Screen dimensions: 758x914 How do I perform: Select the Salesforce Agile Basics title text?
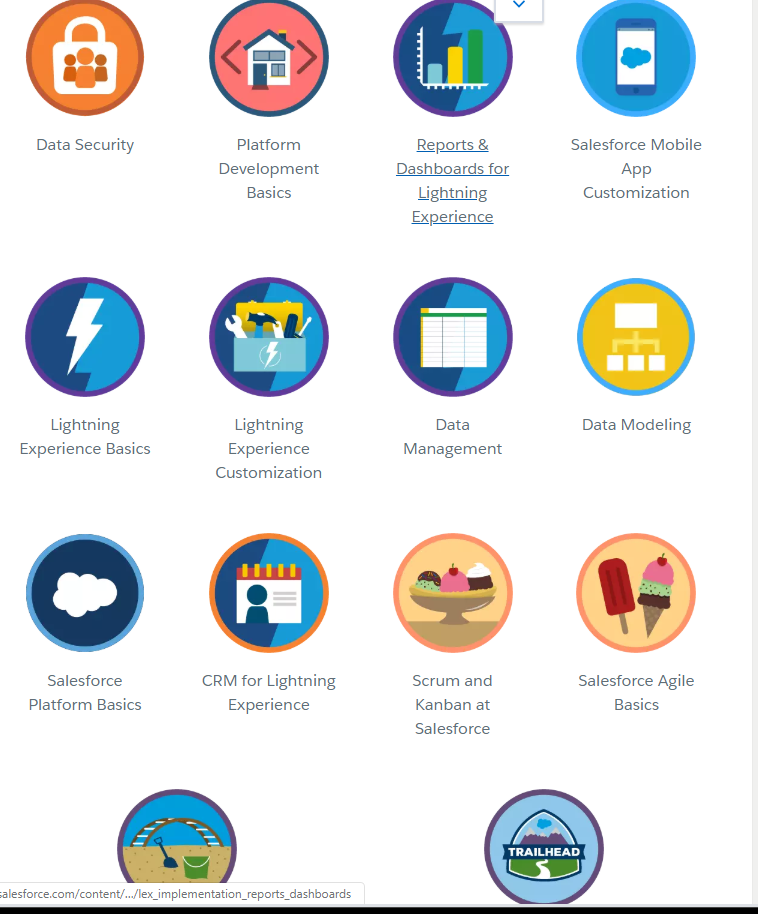point(636,692)
